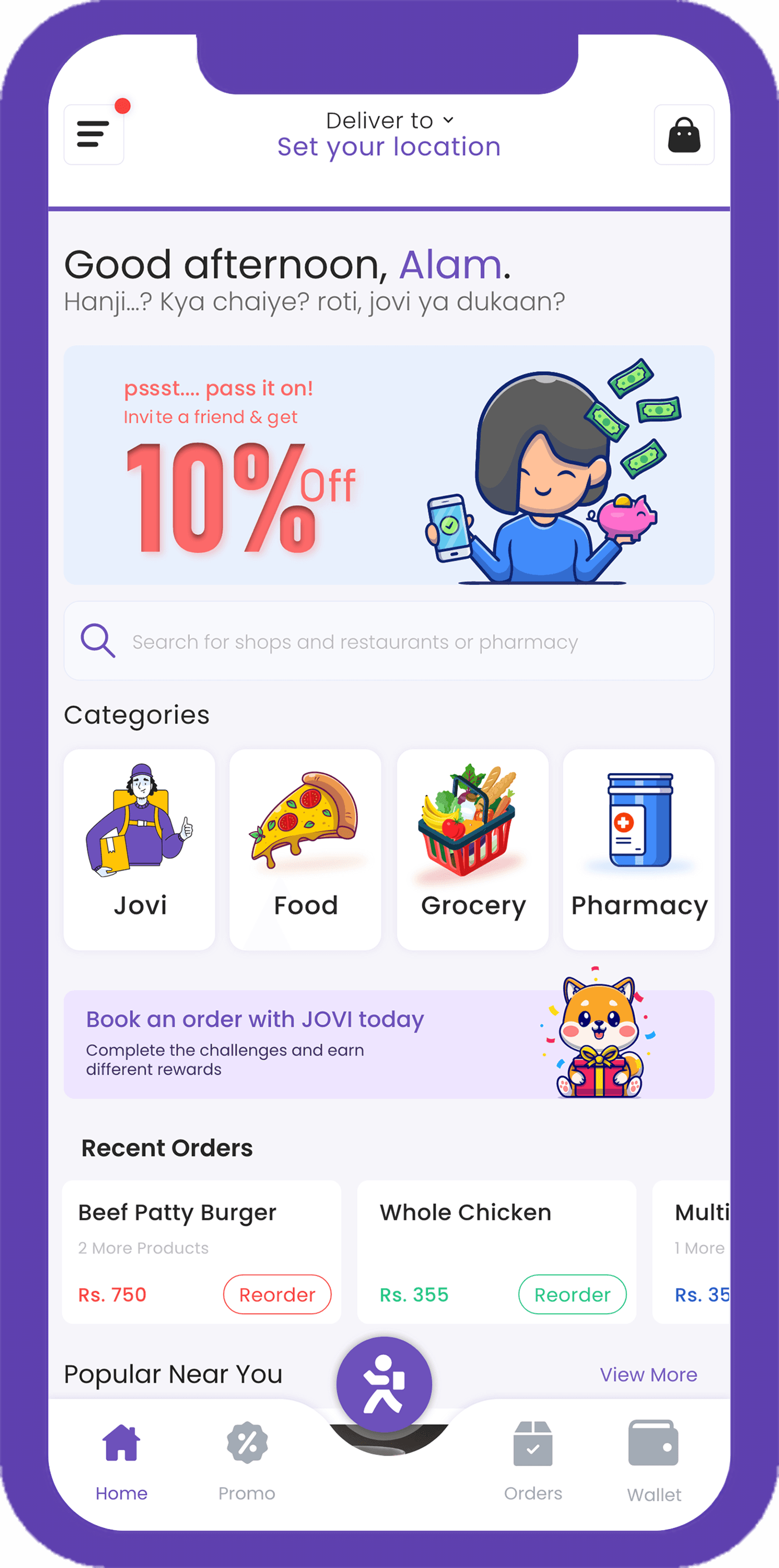The width and height of the screenshot is (779, 1568).
Task: Choose the Pharmacy category
Action: (638, 849)
